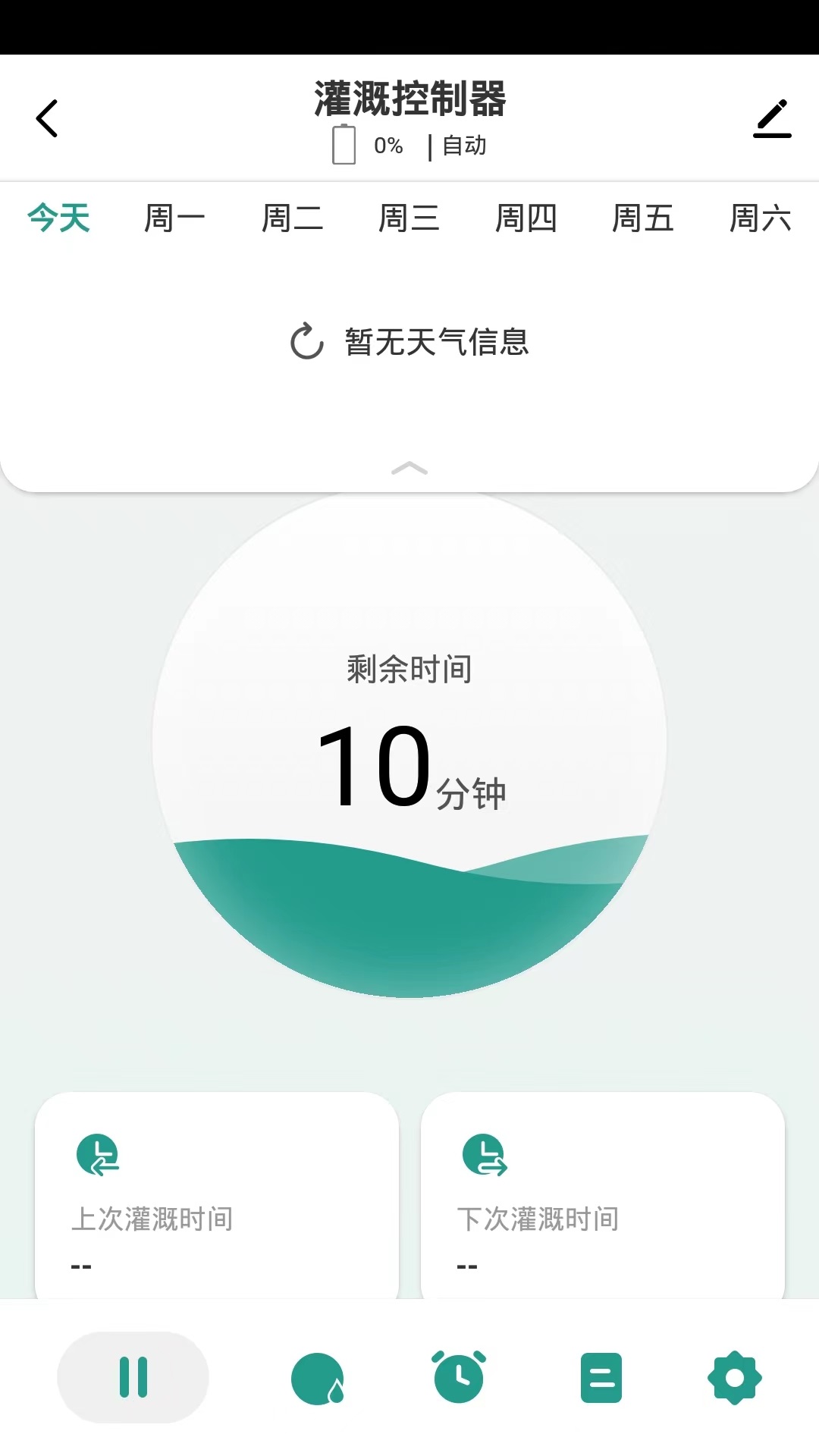Open the device settings gear
The width and height of the screenshot is (819, 1456).
pos(733,1378)
